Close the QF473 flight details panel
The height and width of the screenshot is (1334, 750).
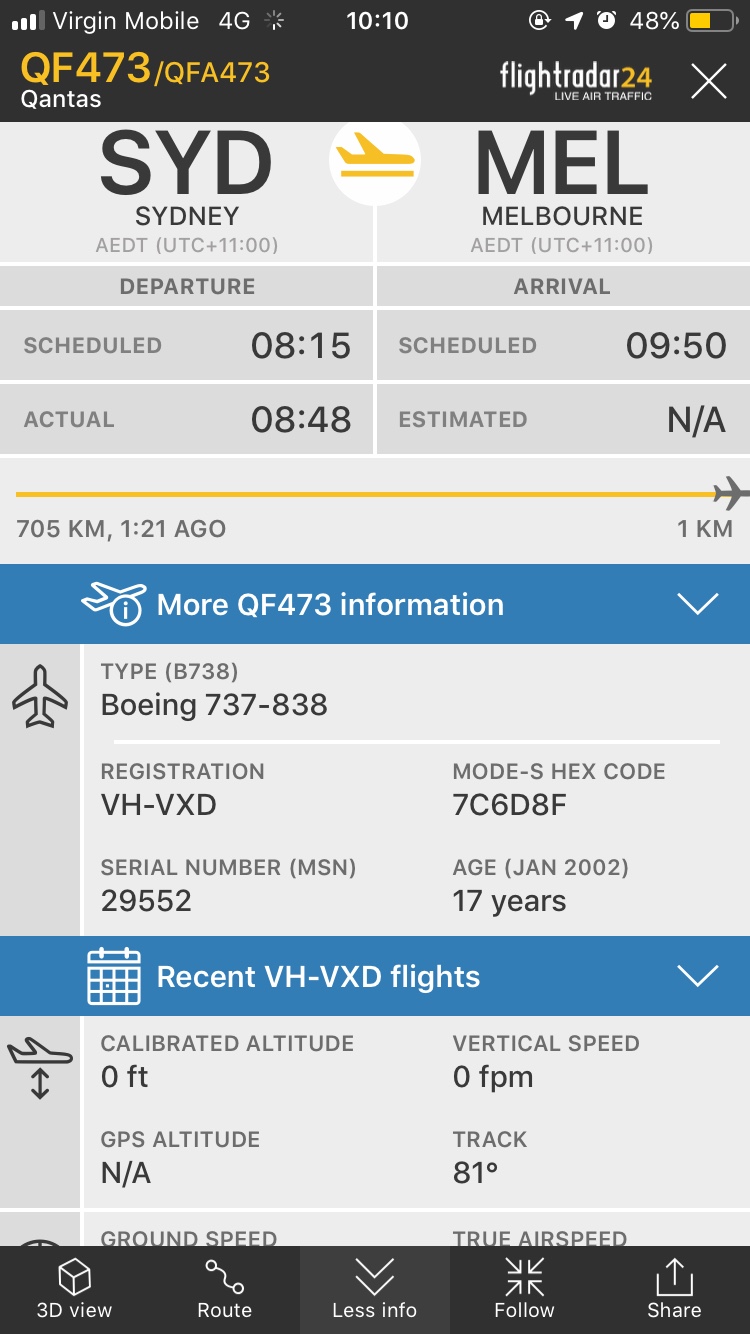[708, 81]
